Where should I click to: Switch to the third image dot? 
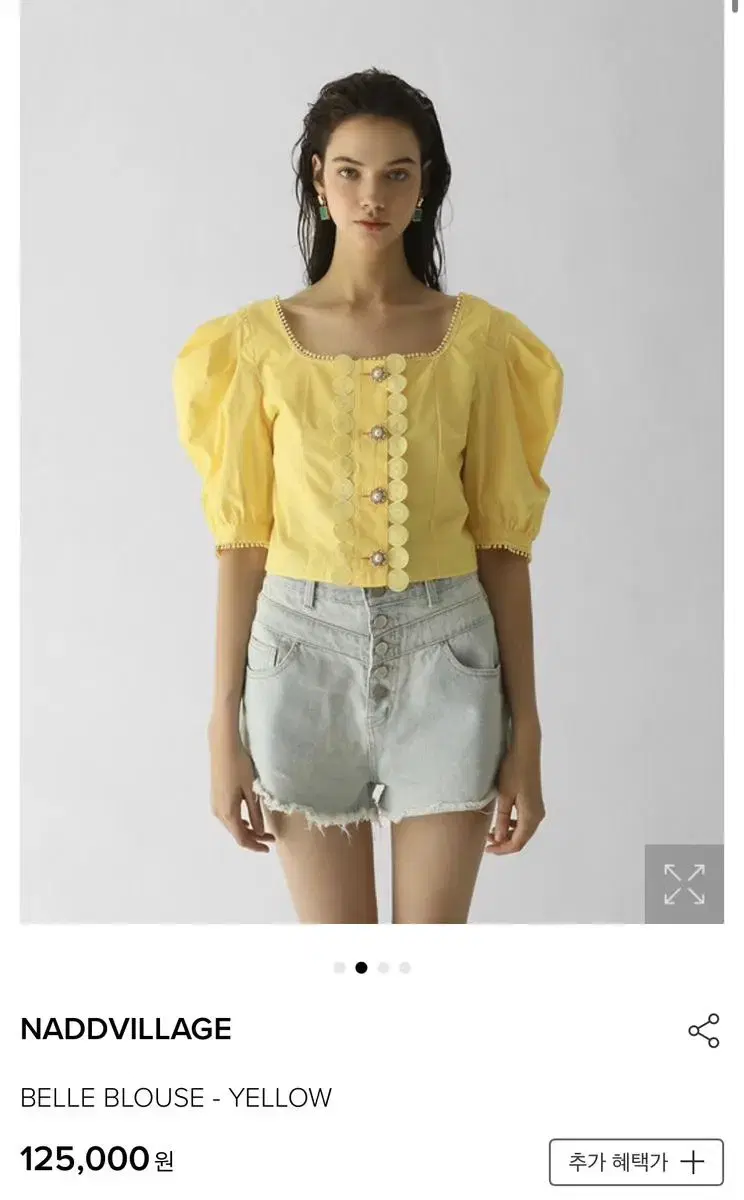383,967
